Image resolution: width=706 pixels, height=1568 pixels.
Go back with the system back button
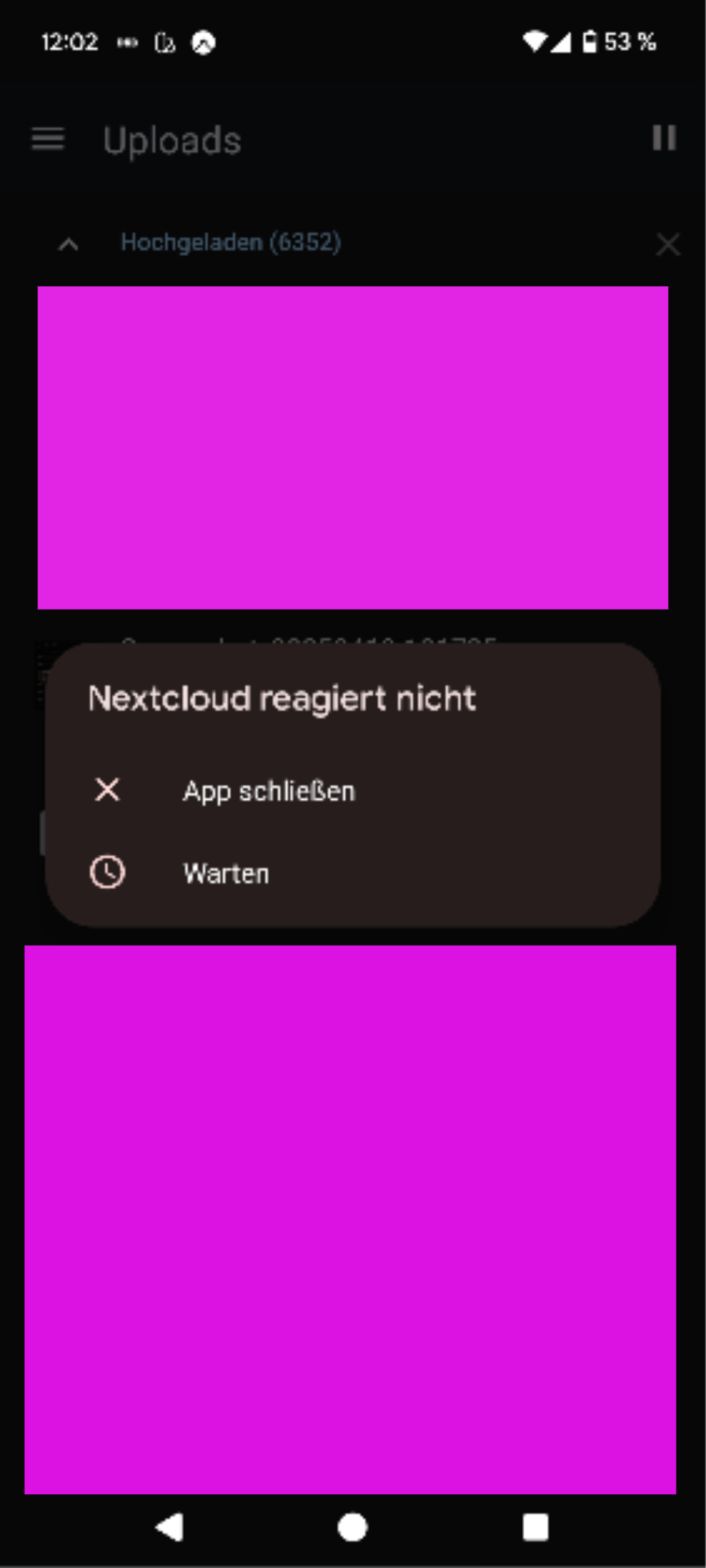pyautogui.click(x=170, y=1527)
